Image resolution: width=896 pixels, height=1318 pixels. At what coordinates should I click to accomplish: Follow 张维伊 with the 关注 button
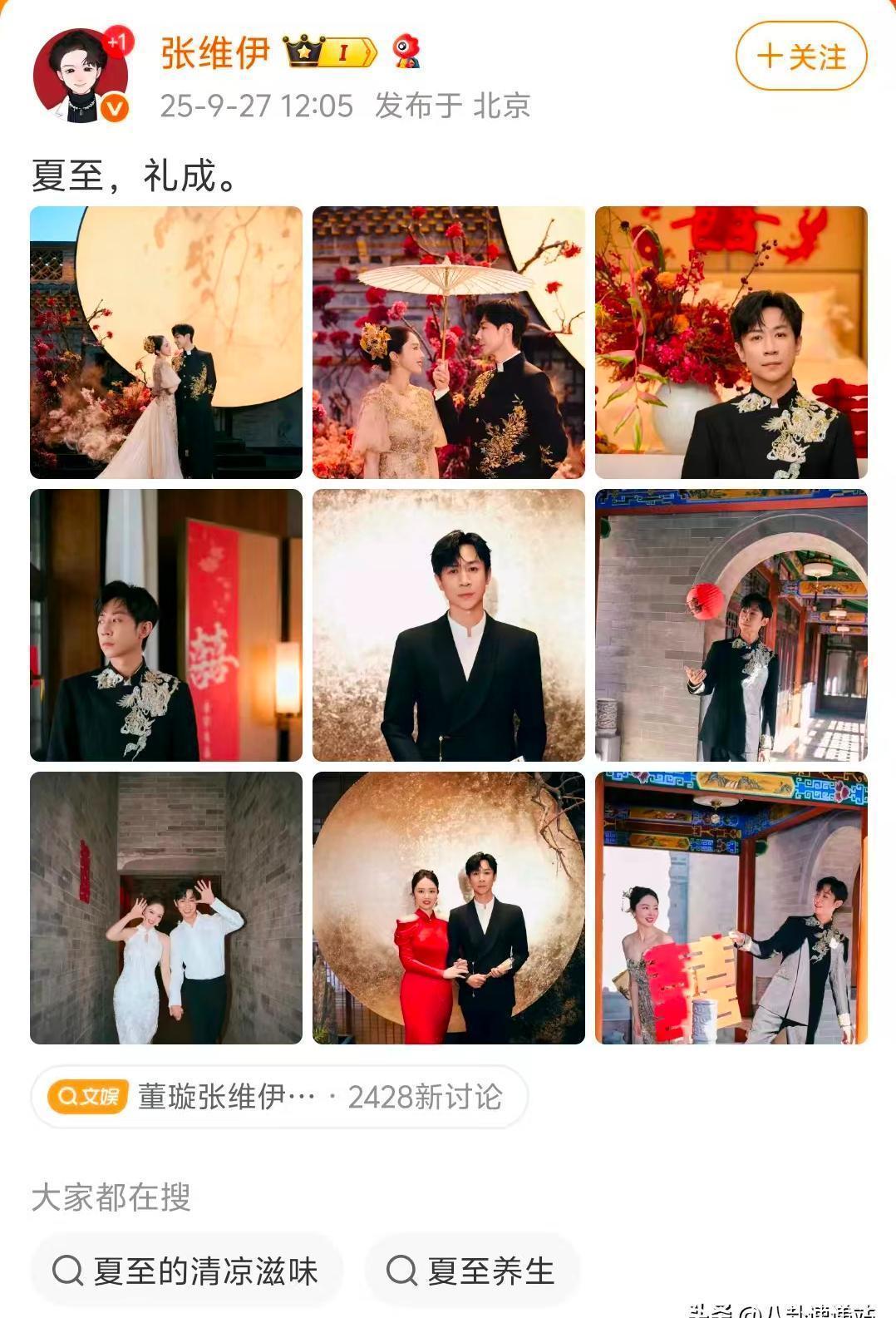(801, 57)
